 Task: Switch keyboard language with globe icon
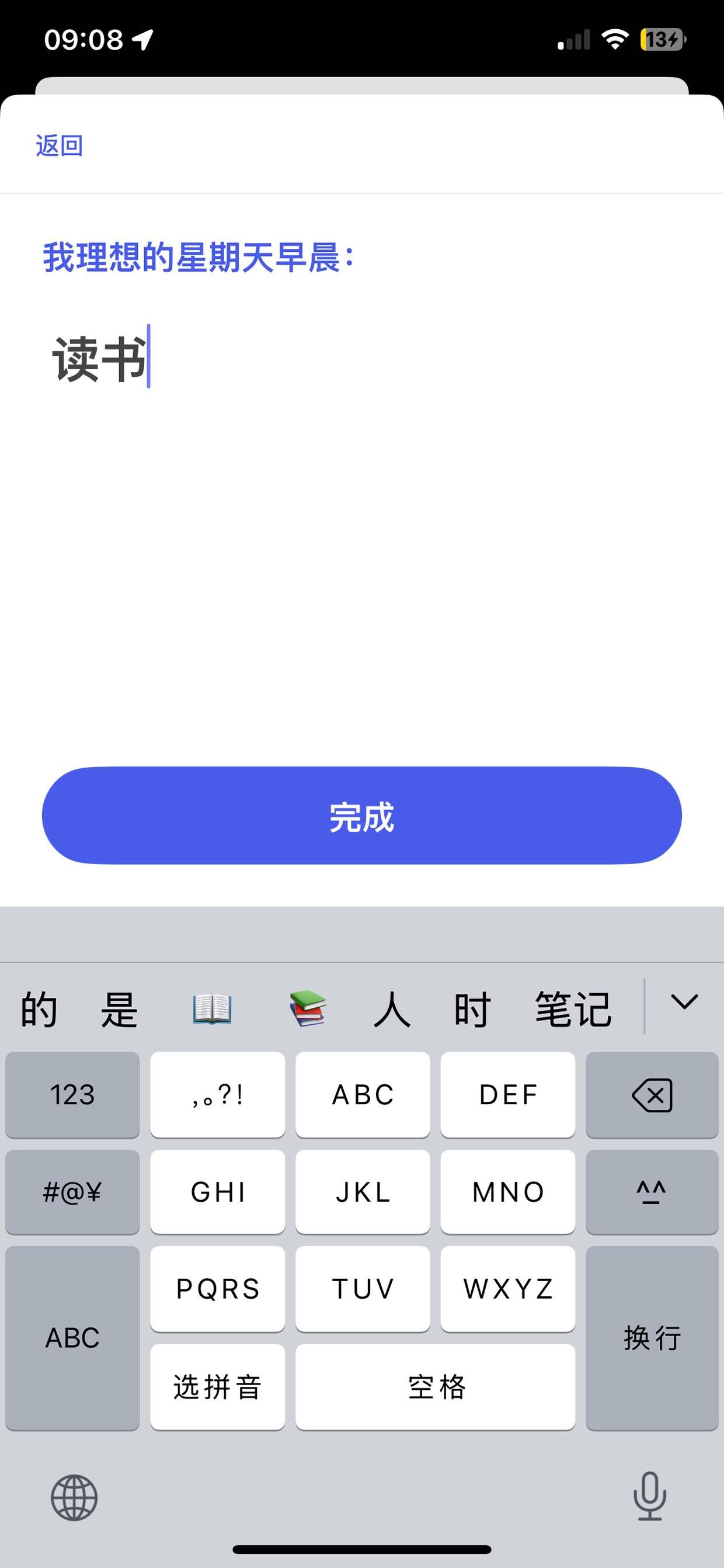[x=74, y=1497]
